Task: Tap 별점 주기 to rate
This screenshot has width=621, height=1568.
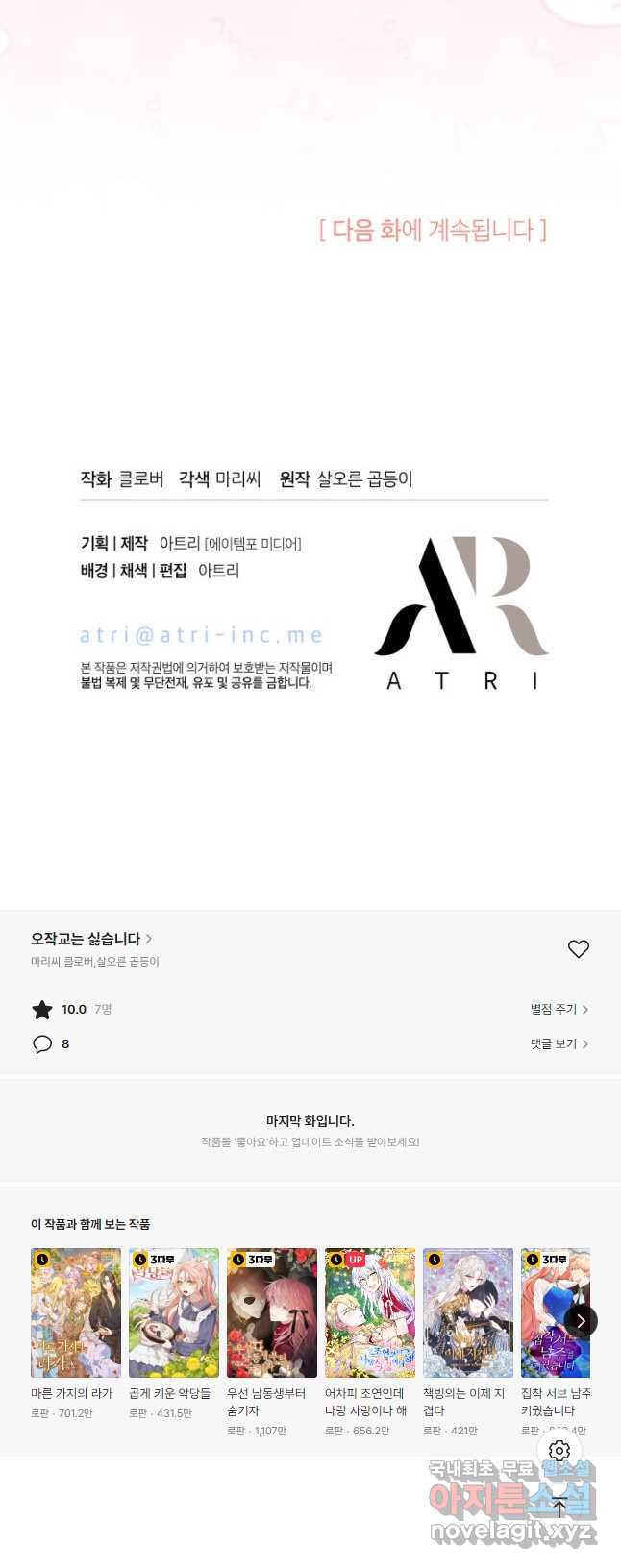Action: [559, 1009]
